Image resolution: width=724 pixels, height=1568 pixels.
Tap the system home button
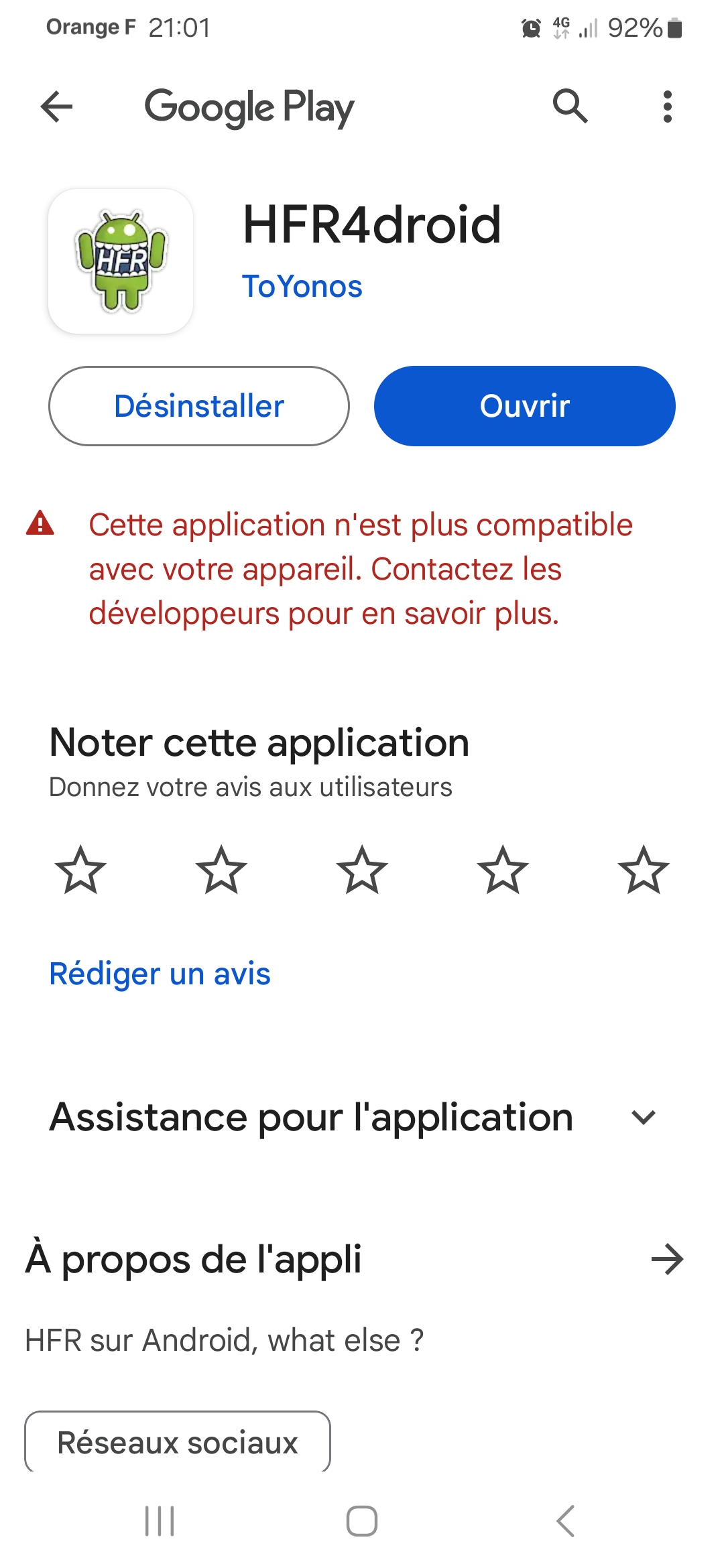[362, 1520]
